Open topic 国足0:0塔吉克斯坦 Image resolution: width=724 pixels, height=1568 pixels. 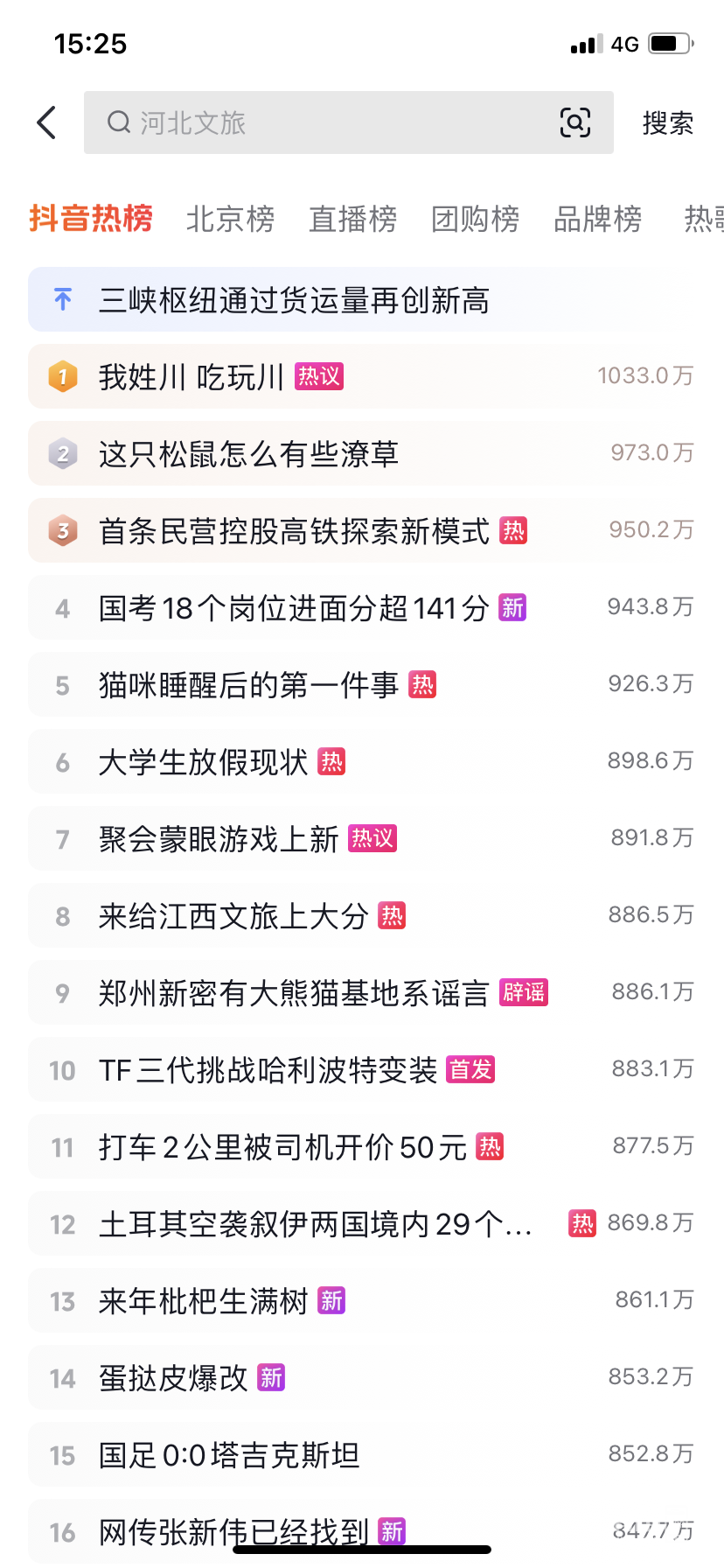229,1455
